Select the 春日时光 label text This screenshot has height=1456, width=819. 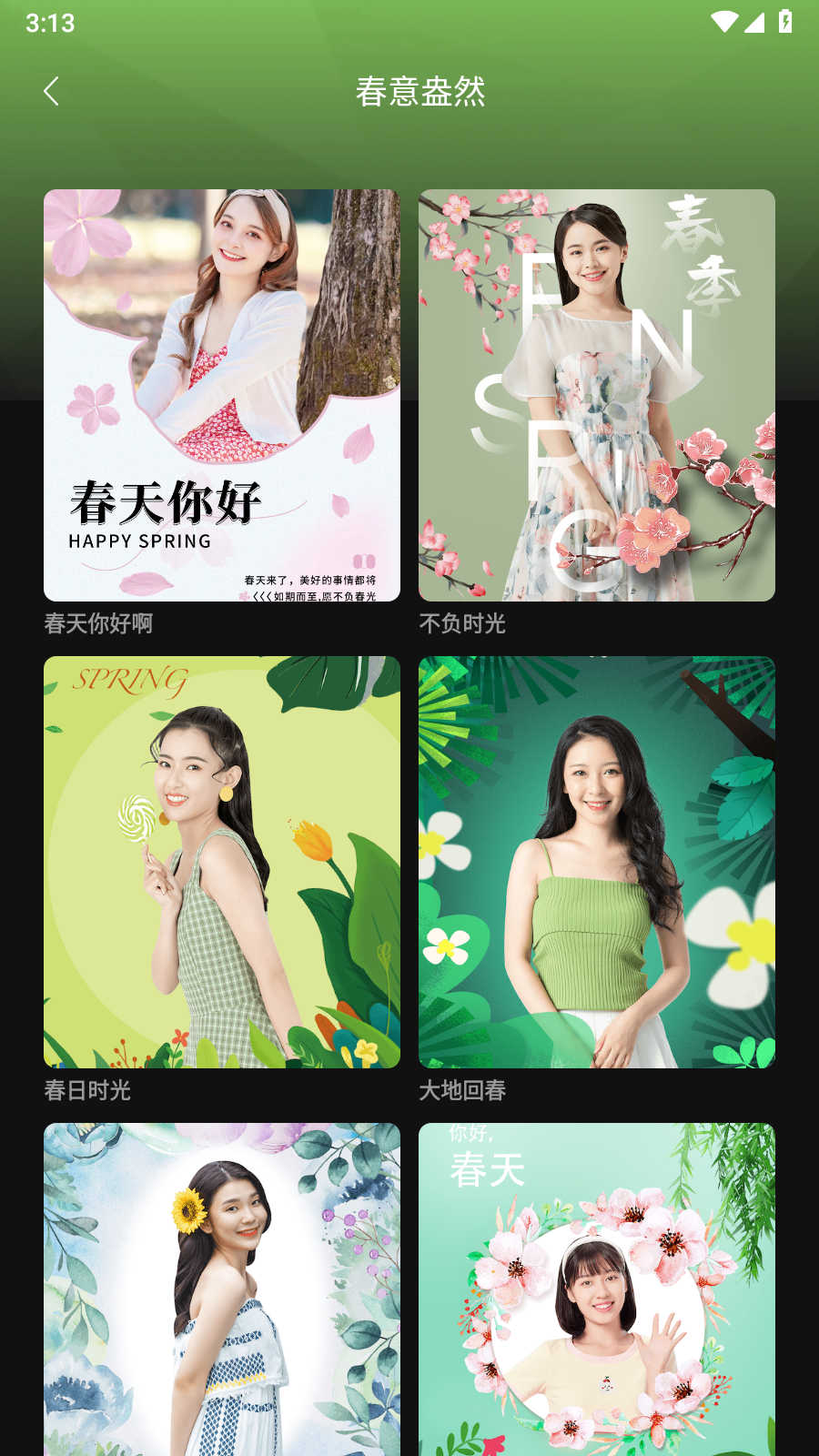[87, 1091]
